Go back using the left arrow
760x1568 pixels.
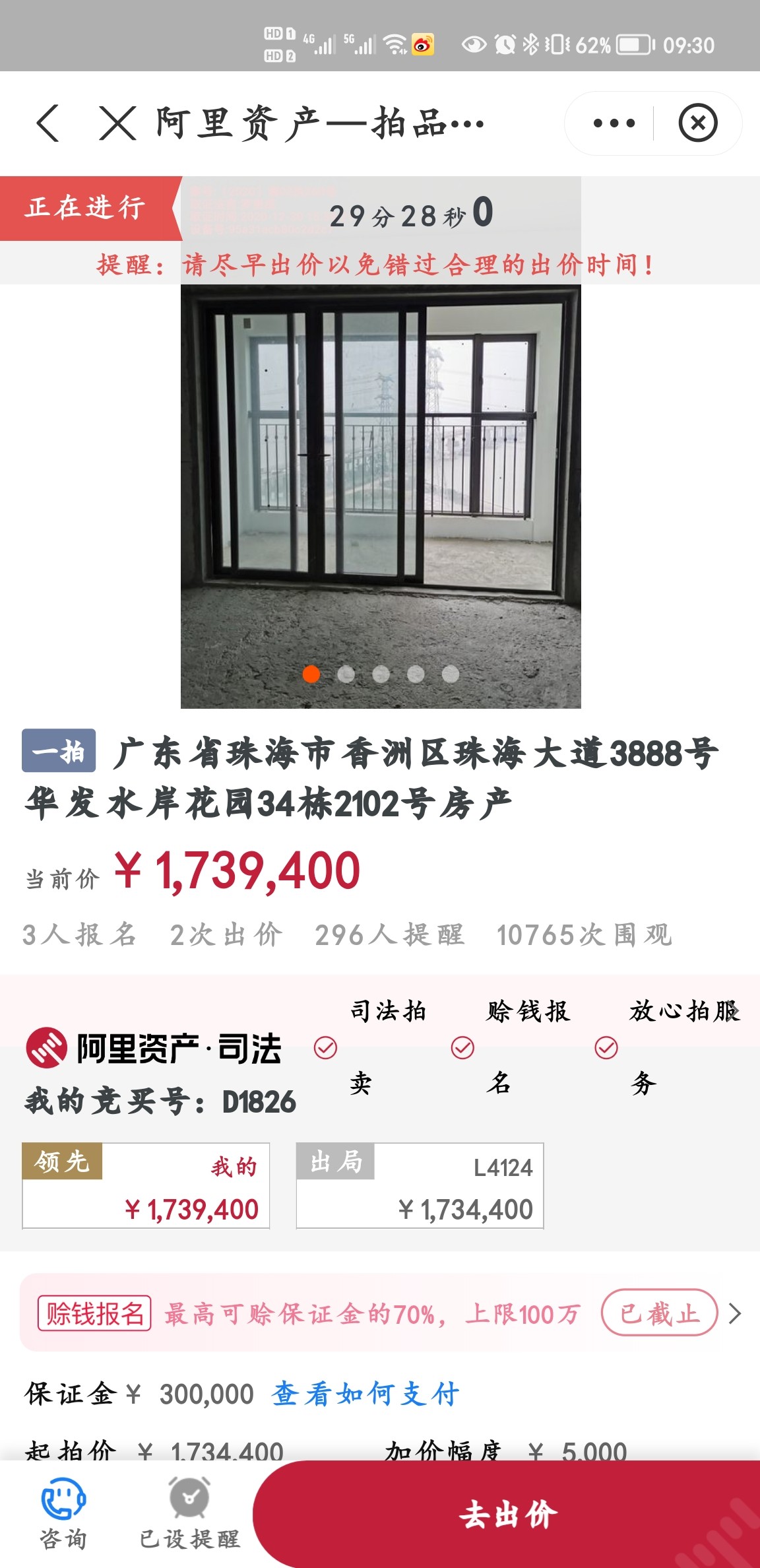coord(48,123)
